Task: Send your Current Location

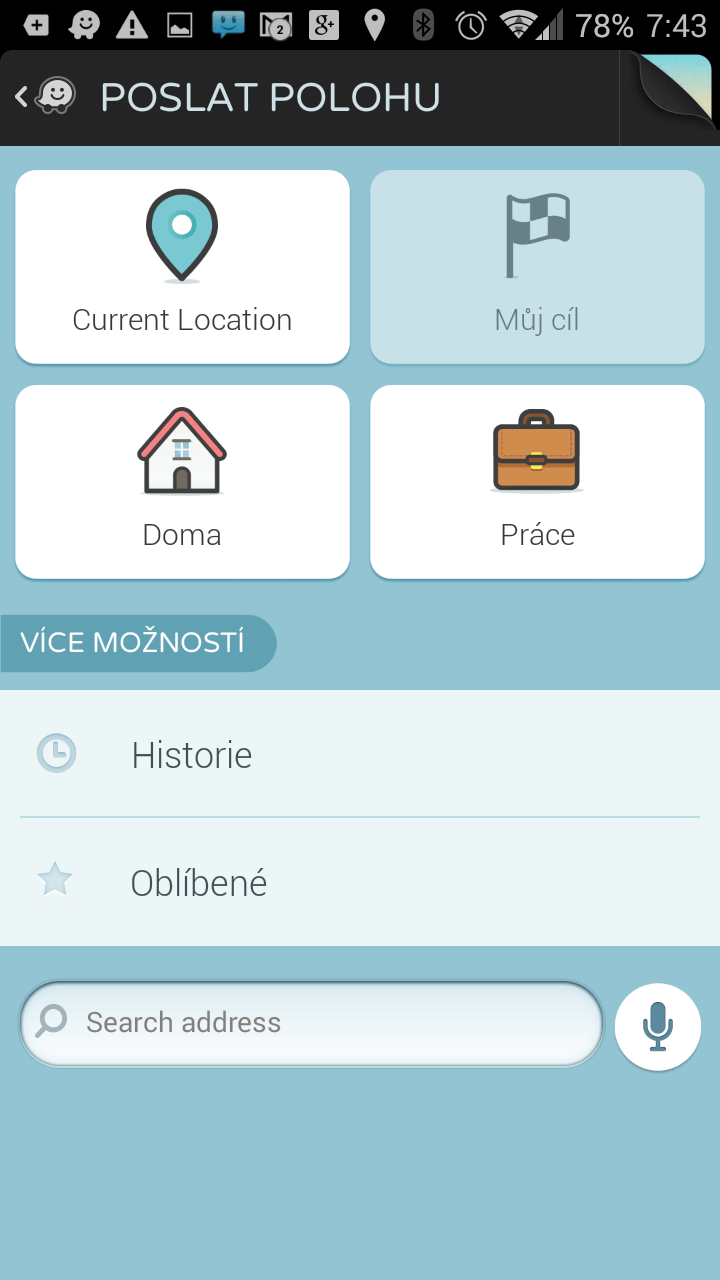Action: coord(182,267)
